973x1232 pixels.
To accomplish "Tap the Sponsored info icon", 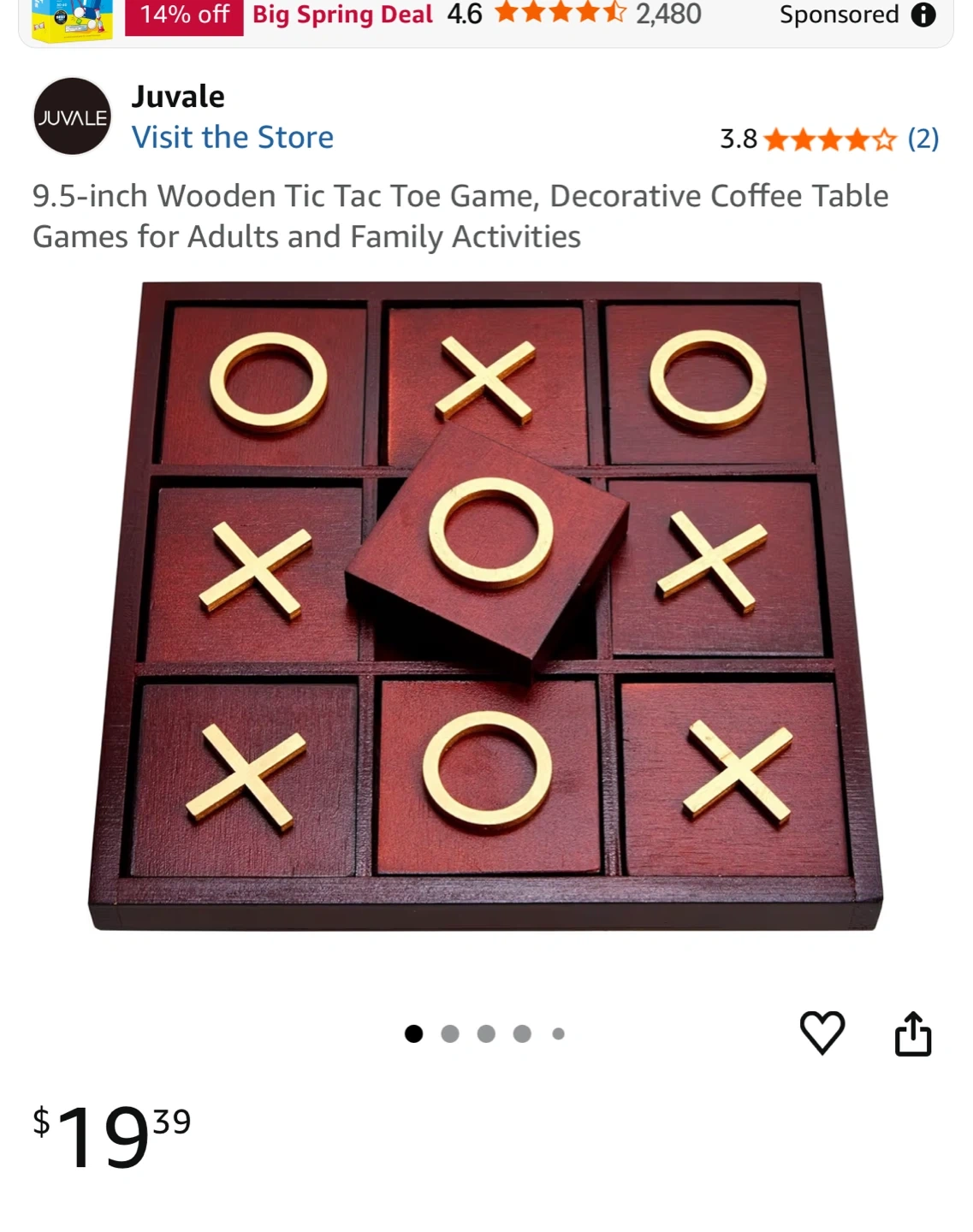I will [x=923, y=15].
